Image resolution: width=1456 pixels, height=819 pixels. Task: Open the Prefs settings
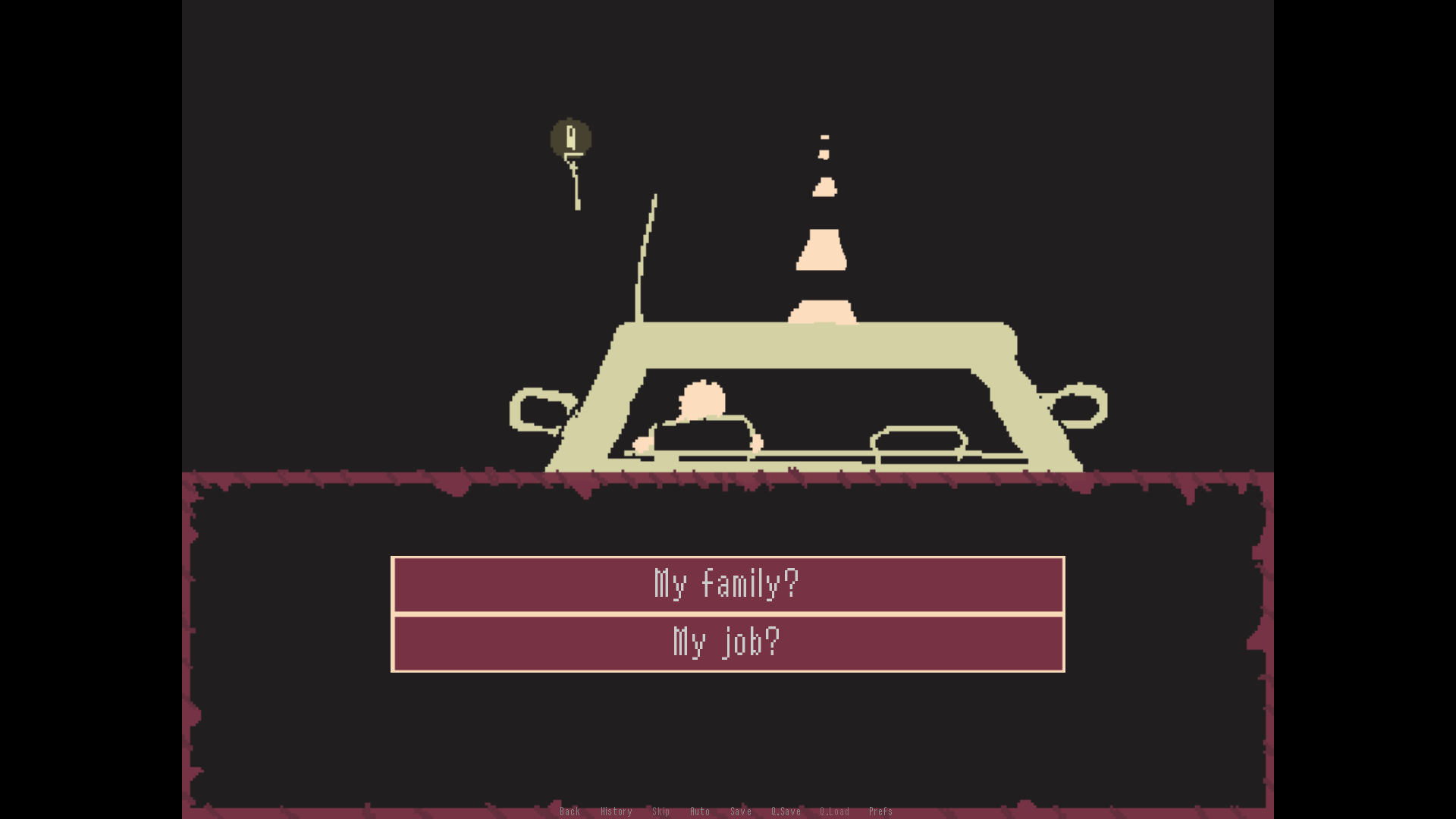click(880, 811)
